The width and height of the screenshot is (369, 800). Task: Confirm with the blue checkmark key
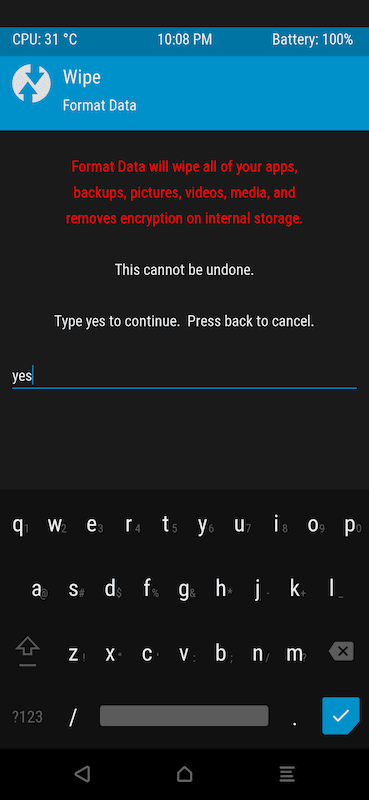point(340,716)
